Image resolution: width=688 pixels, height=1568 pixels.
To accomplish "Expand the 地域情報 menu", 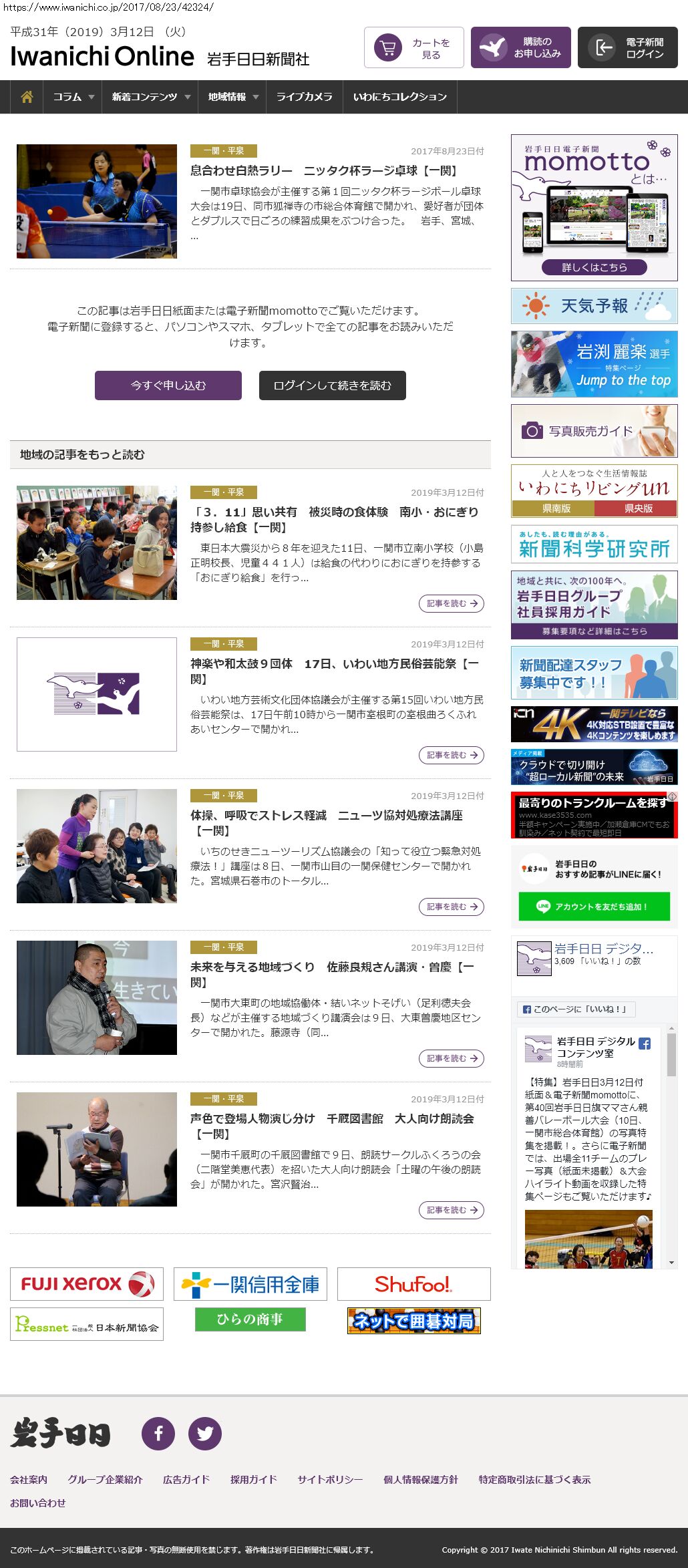I will pyautogui.click(x=232, y=97).
